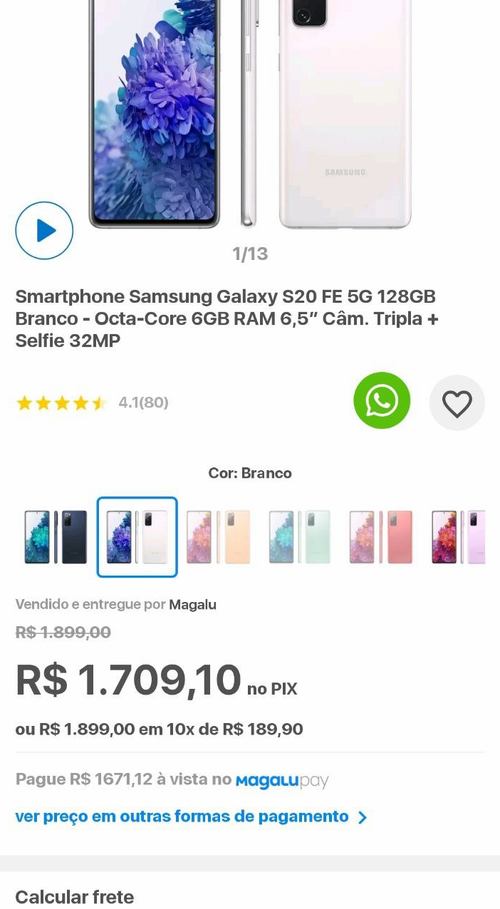Open the 4.1 star rating reviews
The height and width of the screenshot is (909, 500).
[92, 403]
